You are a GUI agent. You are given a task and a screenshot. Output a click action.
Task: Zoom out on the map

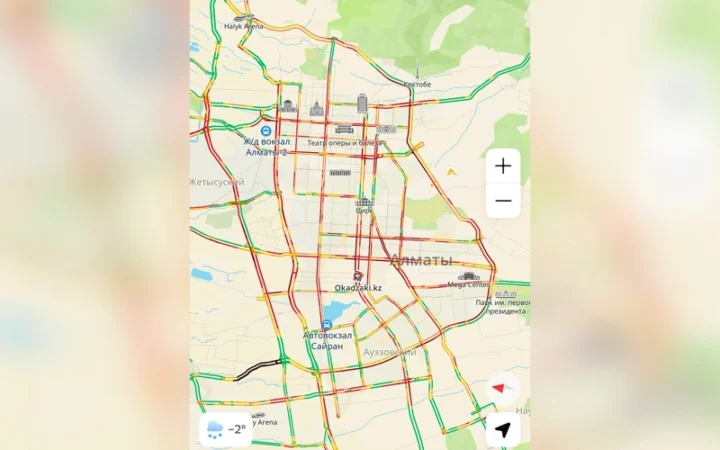point(503,201)
